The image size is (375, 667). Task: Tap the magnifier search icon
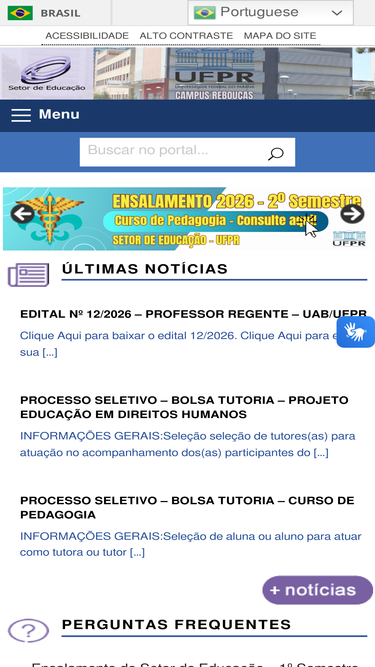click(276, 154)
